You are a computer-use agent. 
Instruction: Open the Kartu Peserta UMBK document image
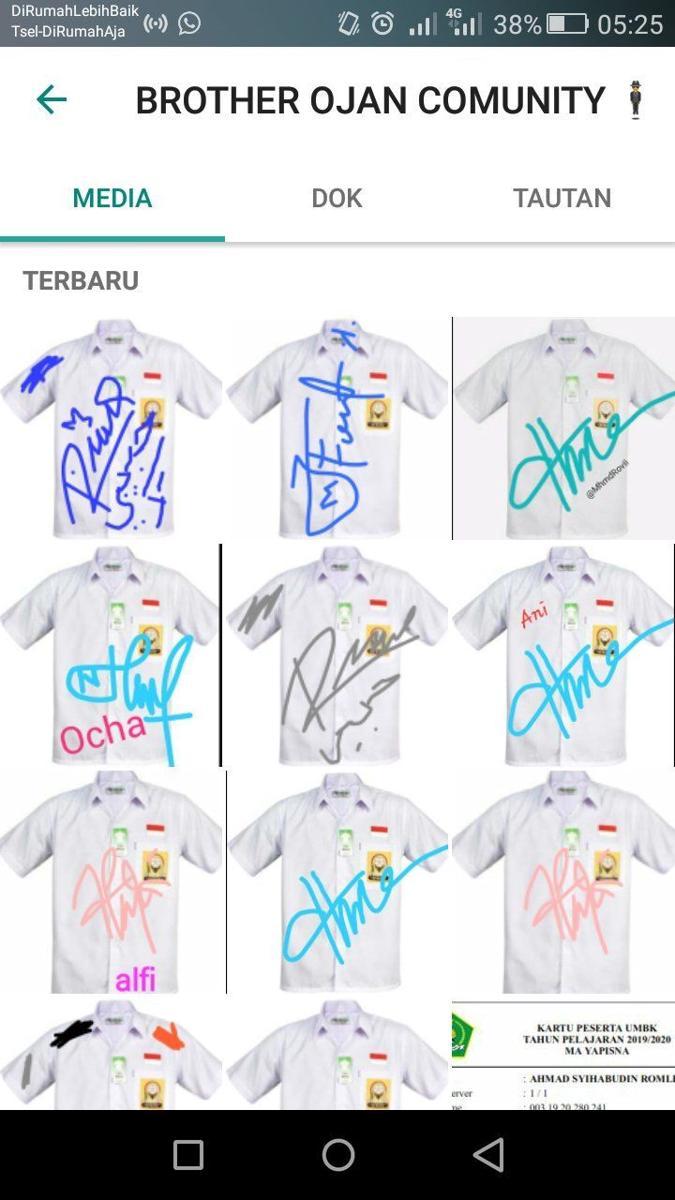pos(563,1055)
